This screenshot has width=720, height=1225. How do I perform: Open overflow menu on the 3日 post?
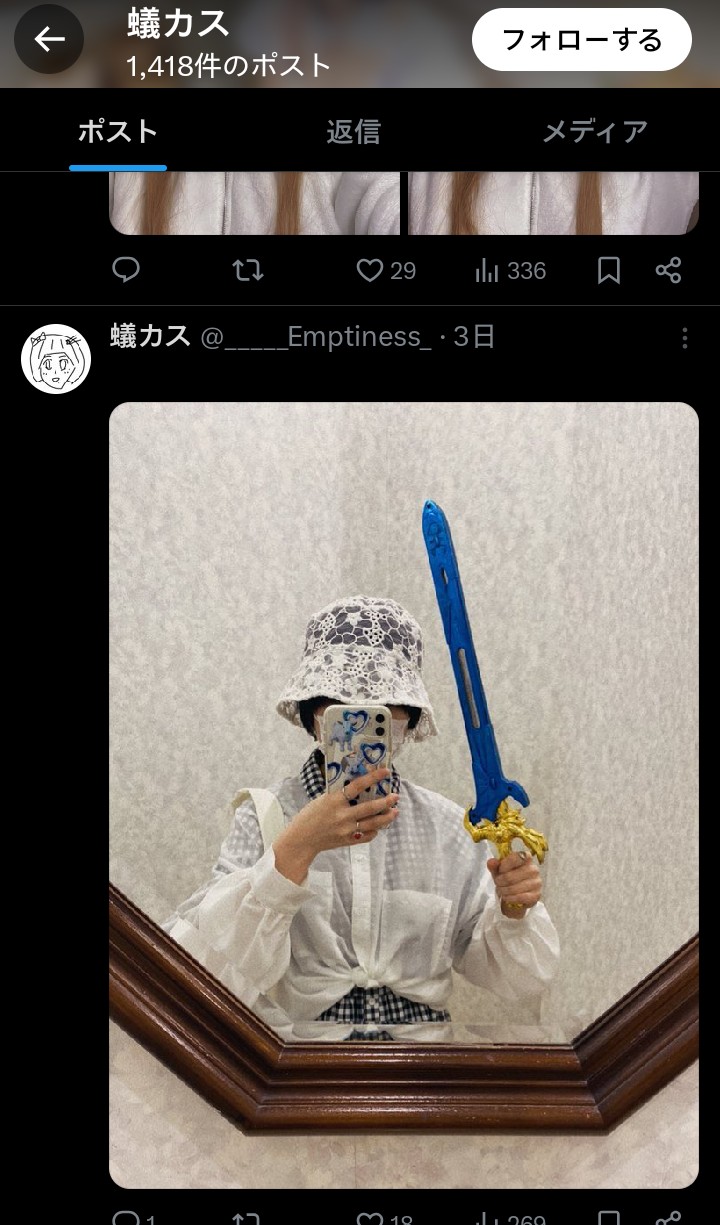[x=684, y=338]
